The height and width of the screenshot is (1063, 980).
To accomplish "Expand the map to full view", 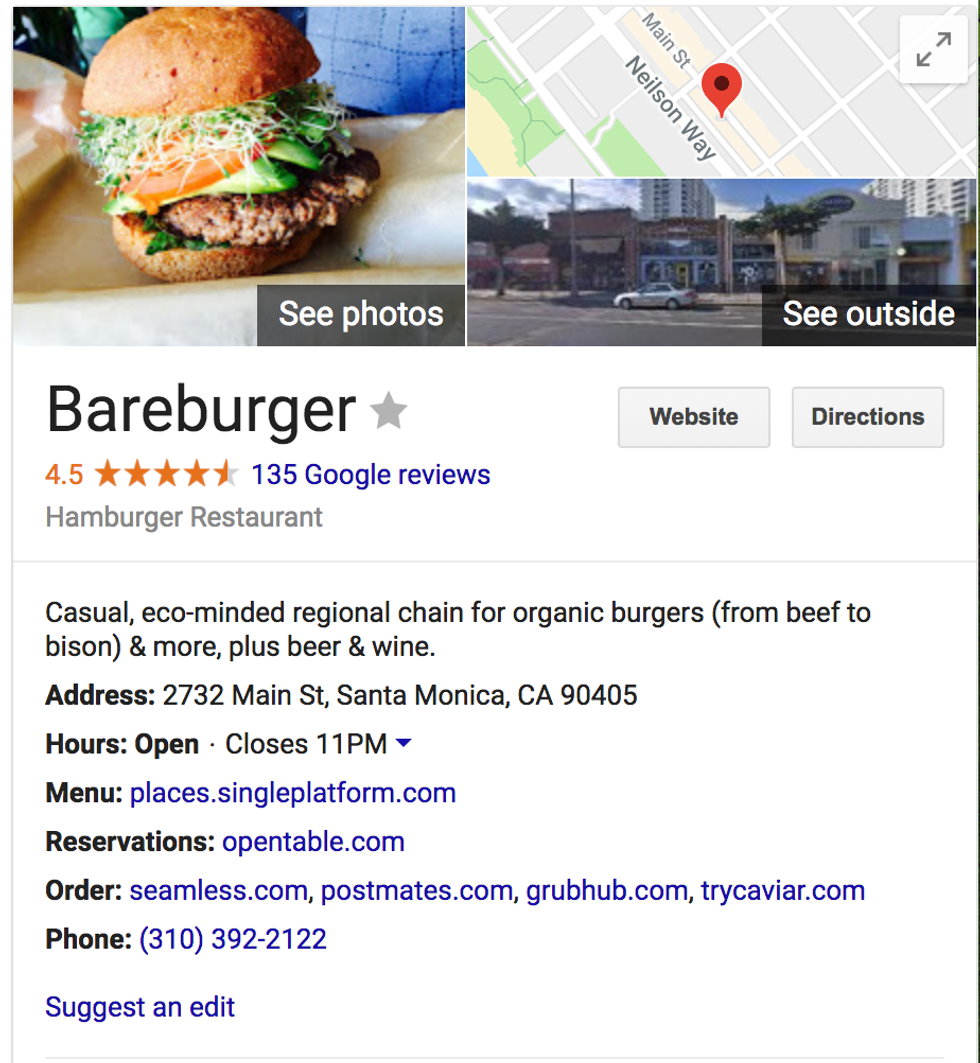I will pyautogui.click(x=933, y=50).
